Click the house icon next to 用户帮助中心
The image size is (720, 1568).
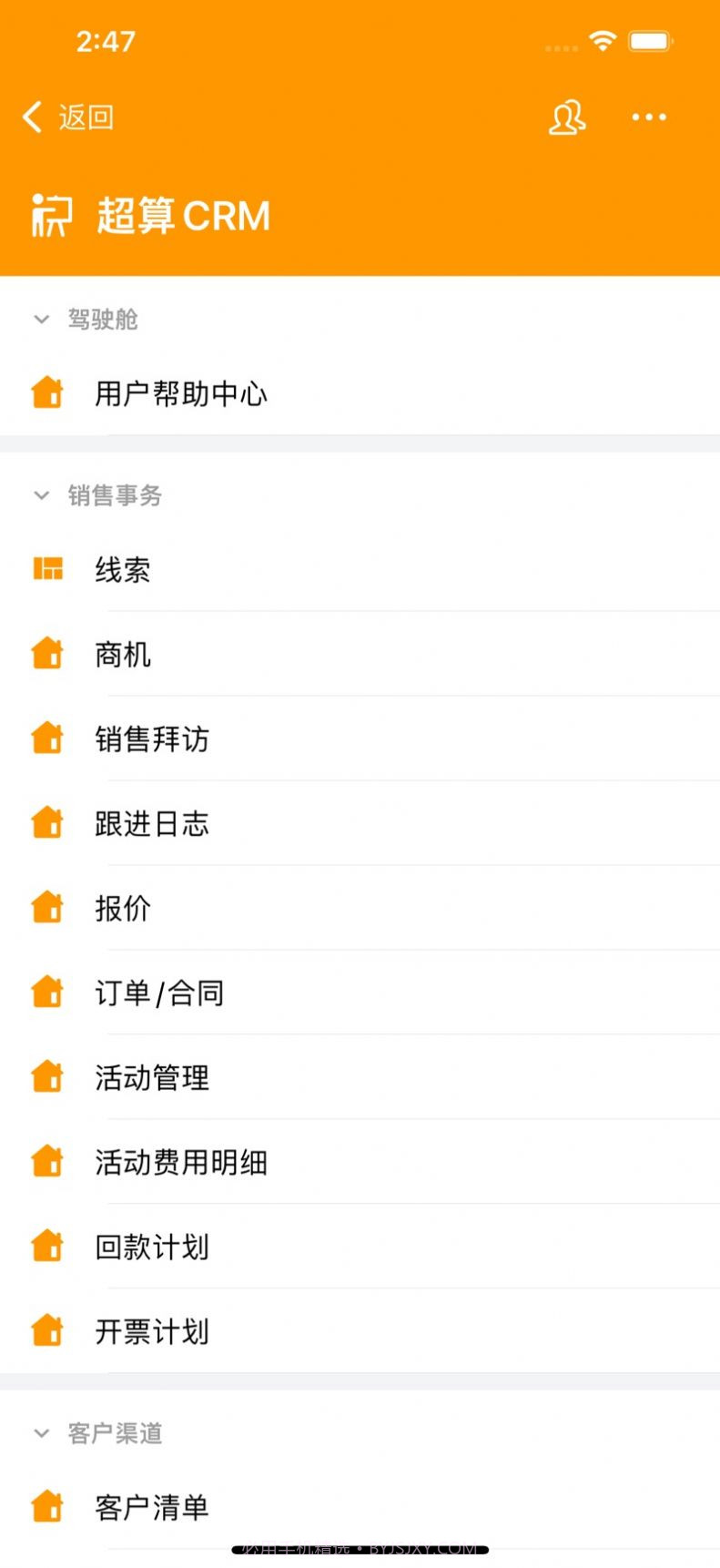(47, 393)
